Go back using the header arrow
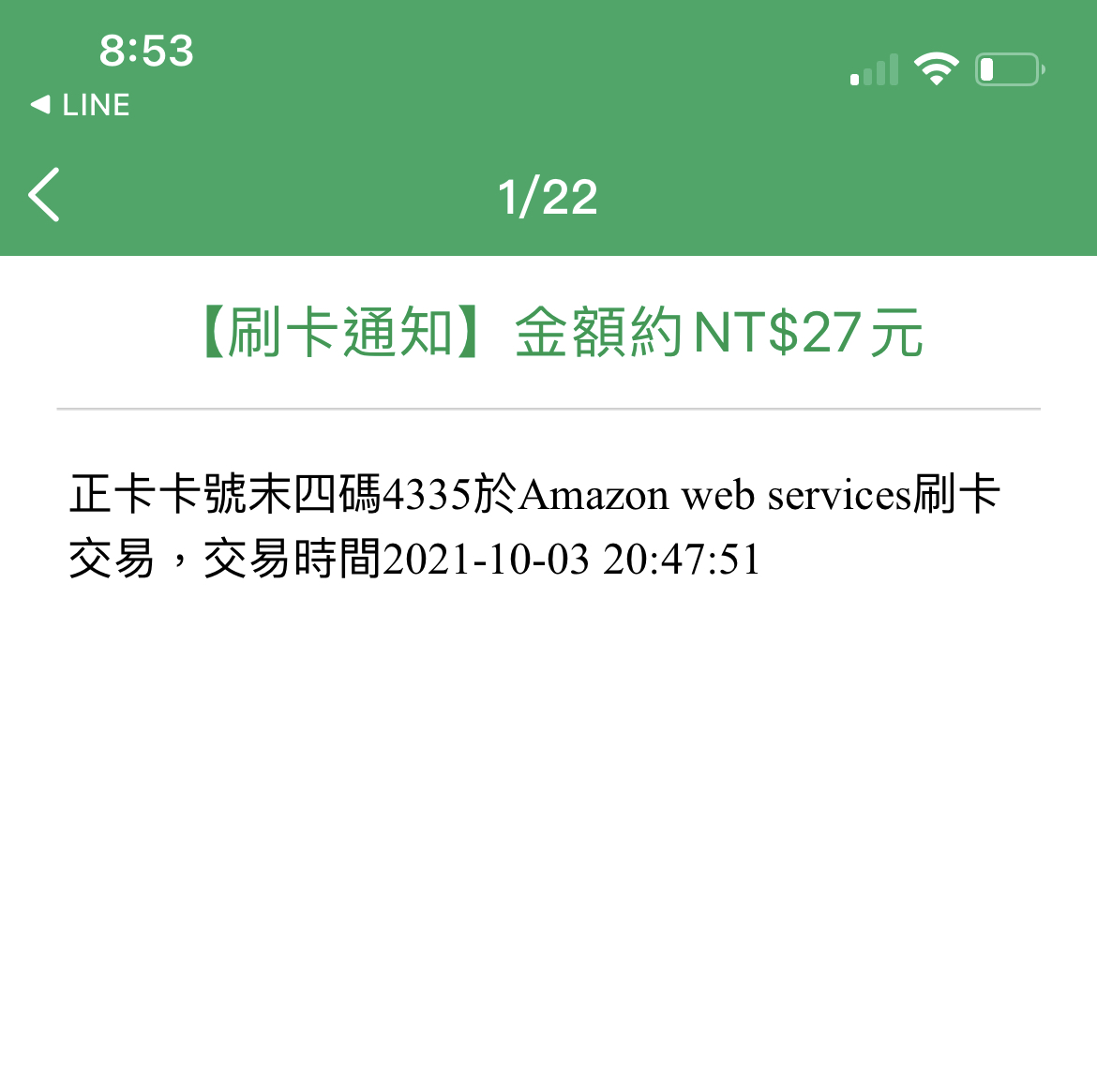 pos(44,195)
